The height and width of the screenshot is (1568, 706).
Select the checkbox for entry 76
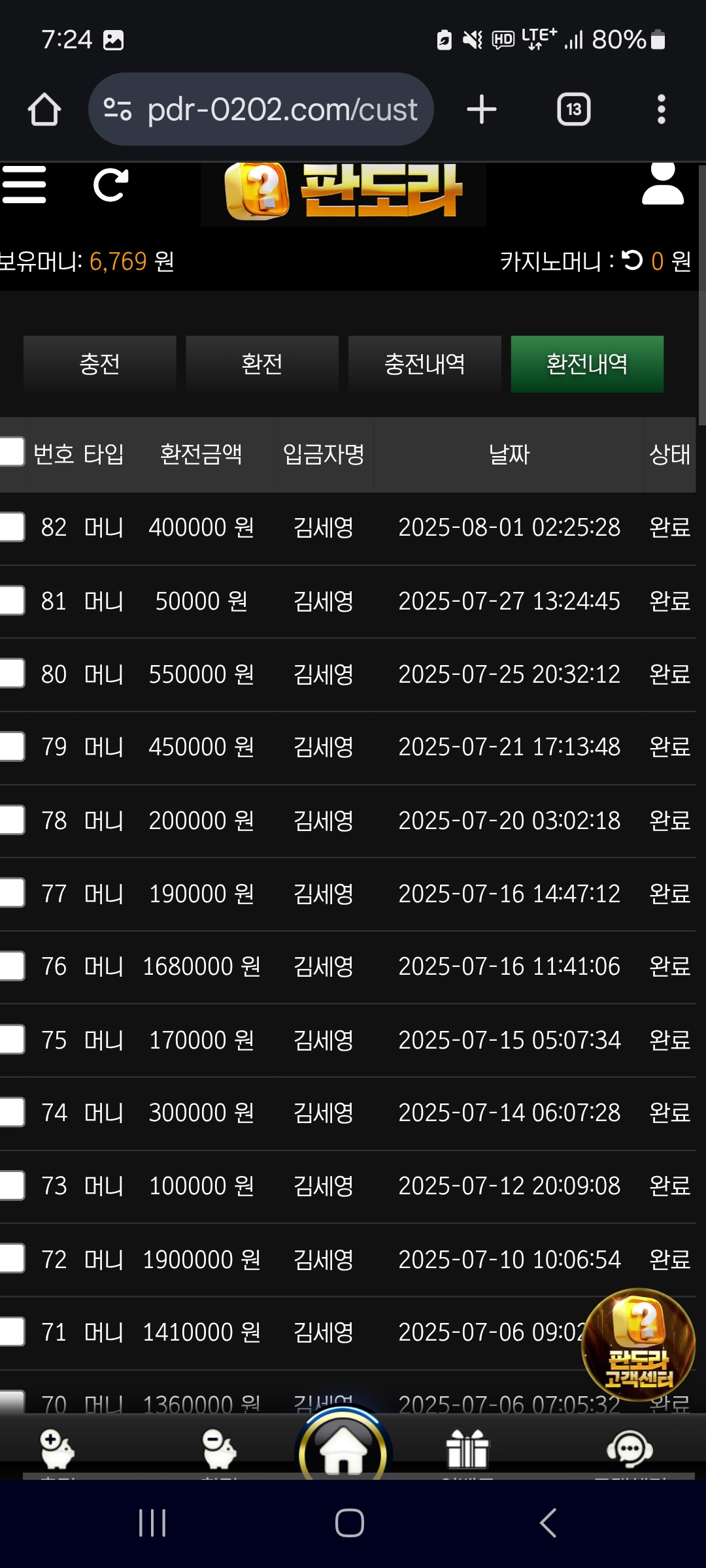(x=12, y=966)
